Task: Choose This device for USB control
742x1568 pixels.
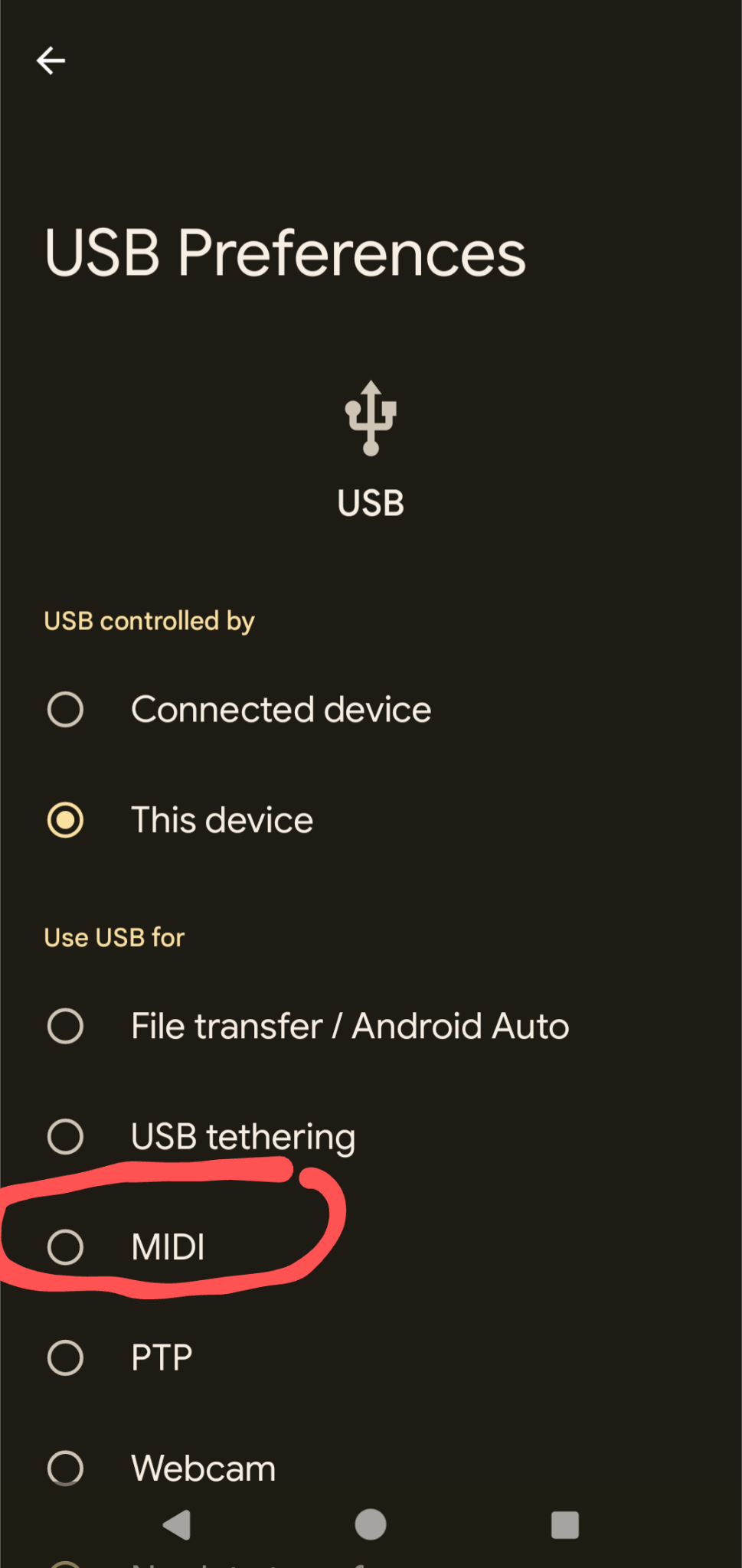Action: pyautogui.click(x=66, y=820)
